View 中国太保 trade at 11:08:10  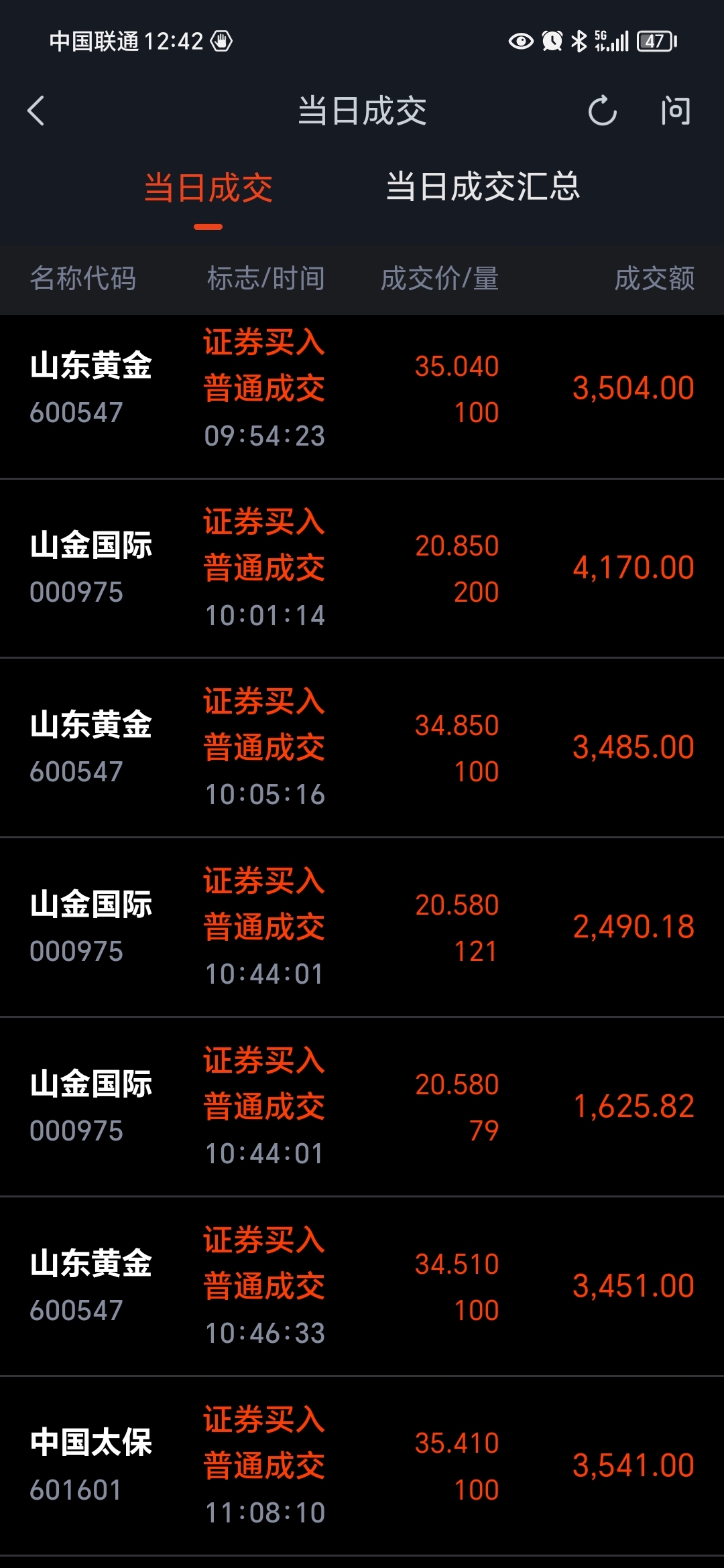coord(362,1466)
